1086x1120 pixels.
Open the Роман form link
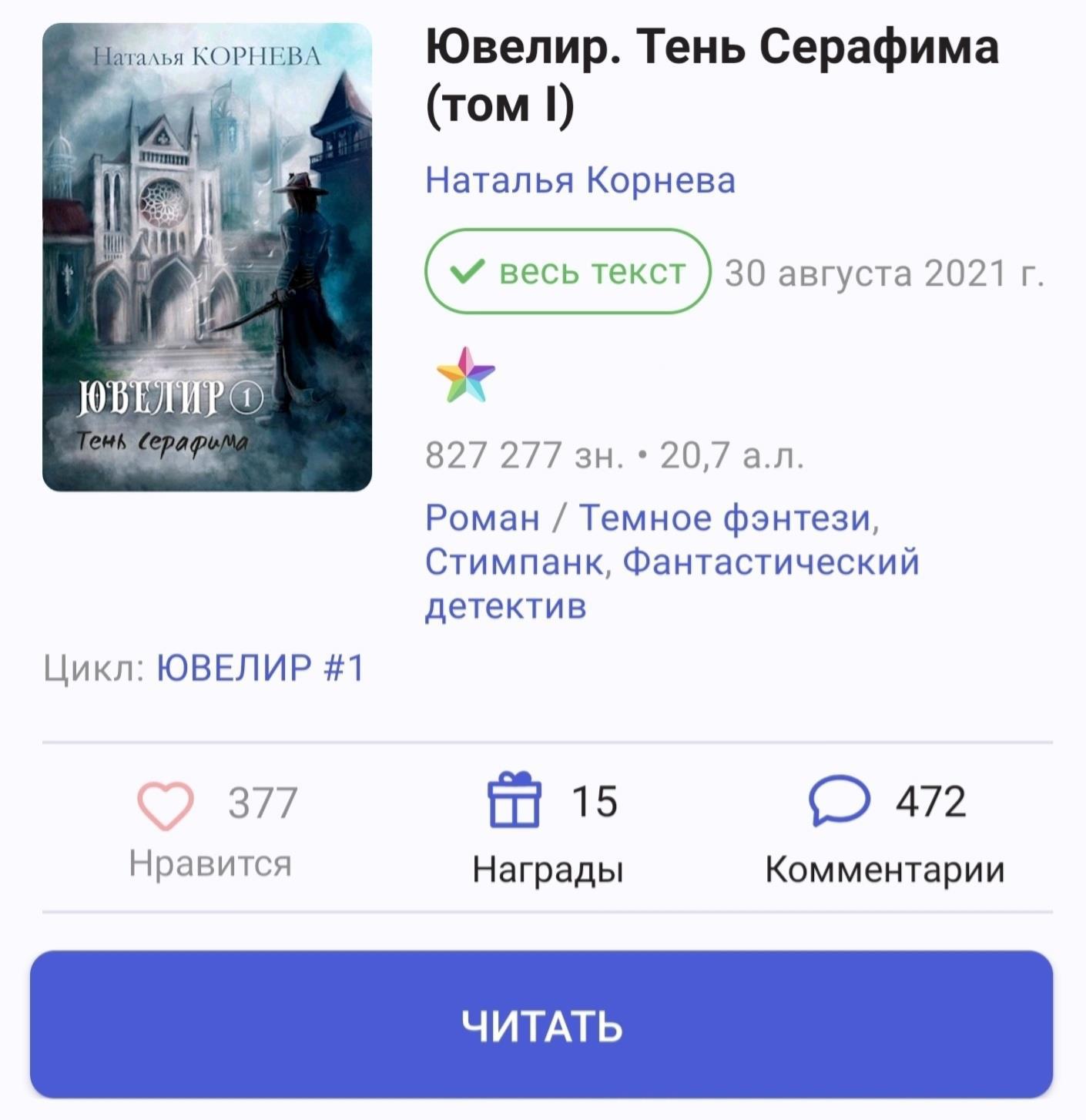coord(482,518)
